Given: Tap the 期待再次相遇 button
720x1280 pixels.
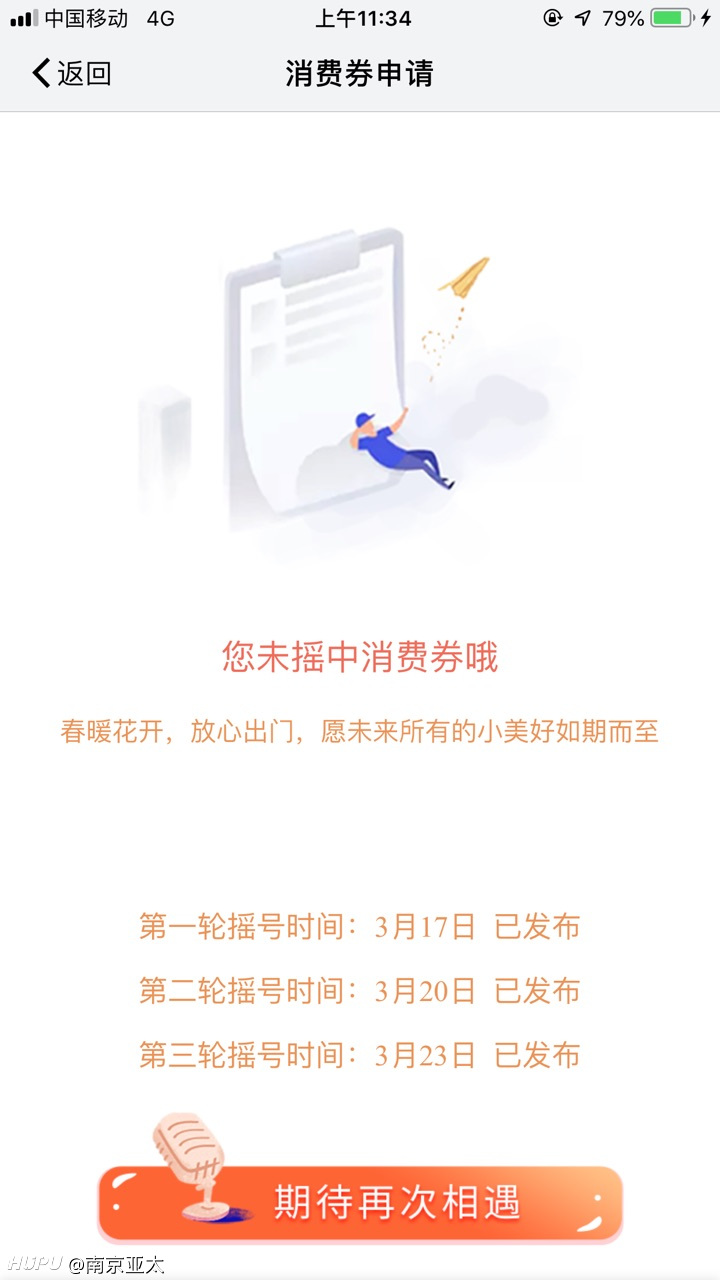Looking at the screenshot, I should click(x=360, y=1203).
